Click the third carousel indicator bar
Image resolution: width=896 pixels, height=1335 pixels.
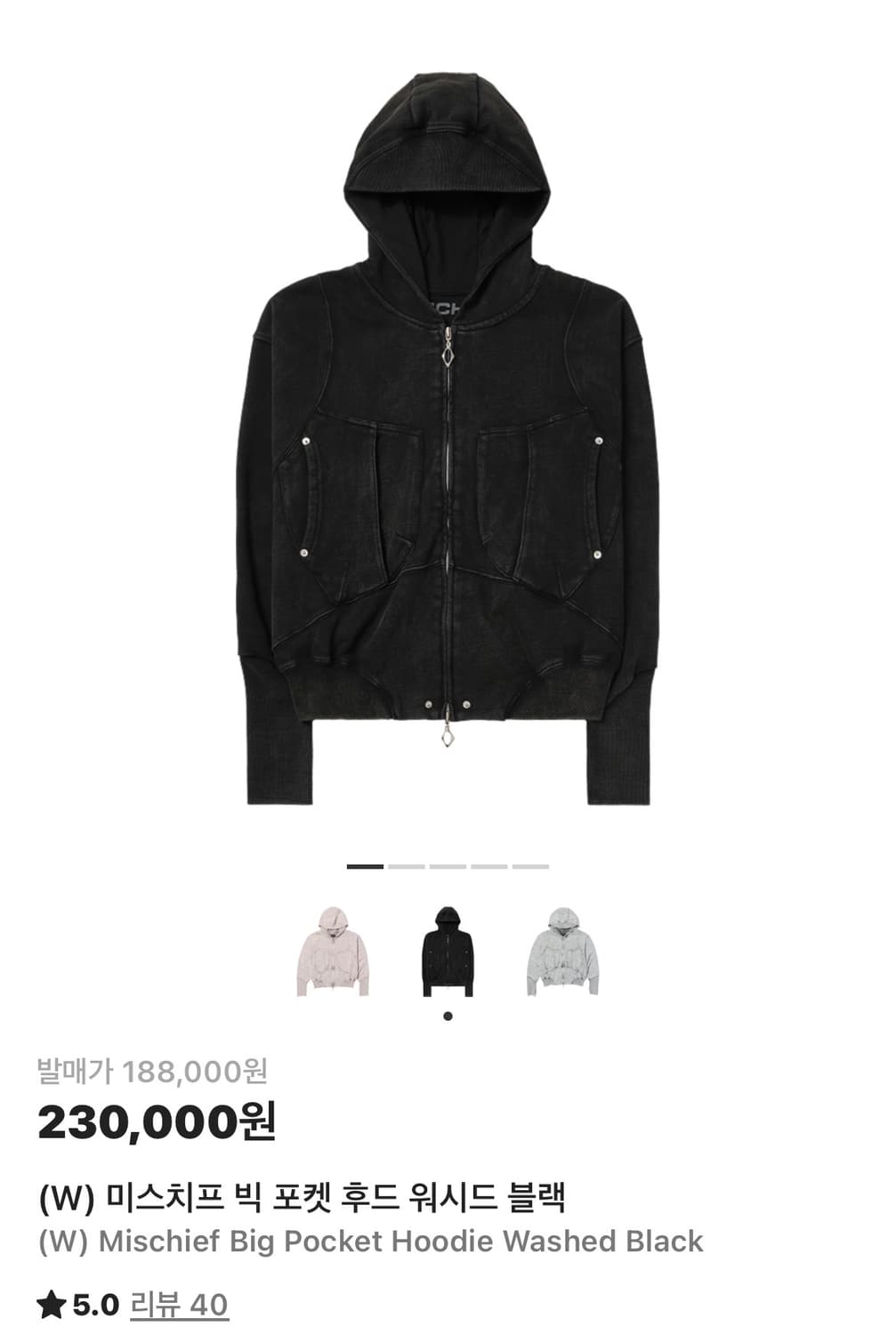pos(448,863)
